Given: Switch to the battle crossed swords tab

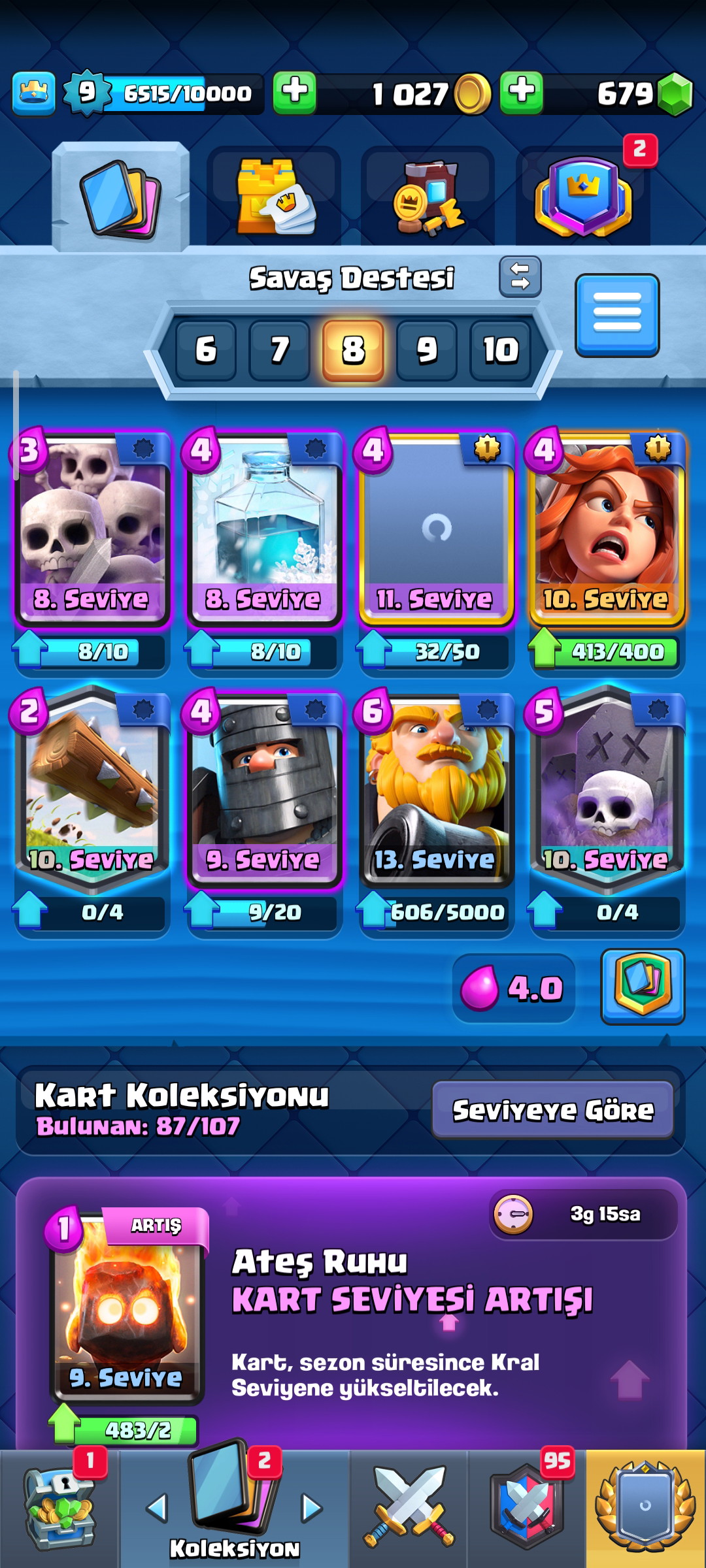Looking at the screenshot, I should [409, 1509].
